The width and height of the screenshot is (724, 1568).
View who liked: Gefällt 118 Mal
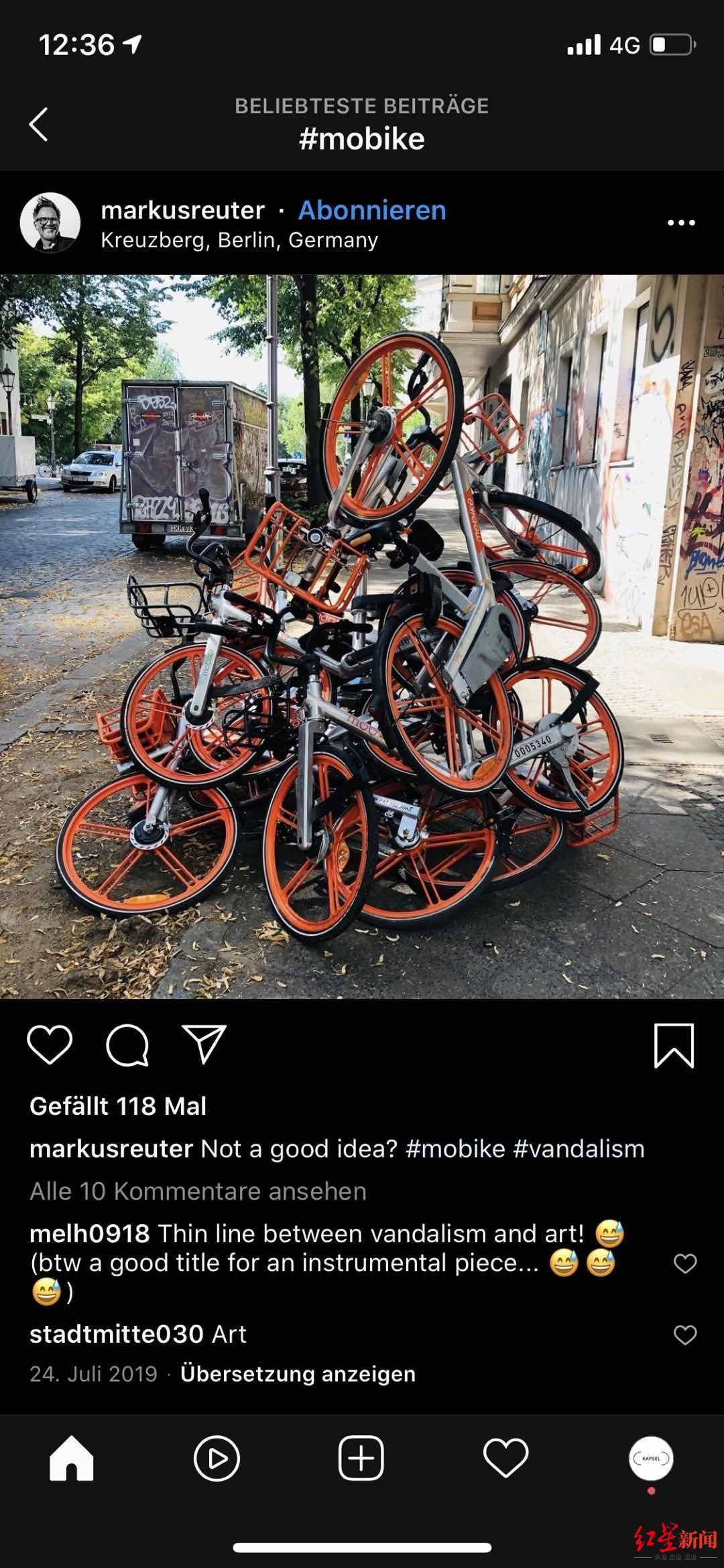118,1106
